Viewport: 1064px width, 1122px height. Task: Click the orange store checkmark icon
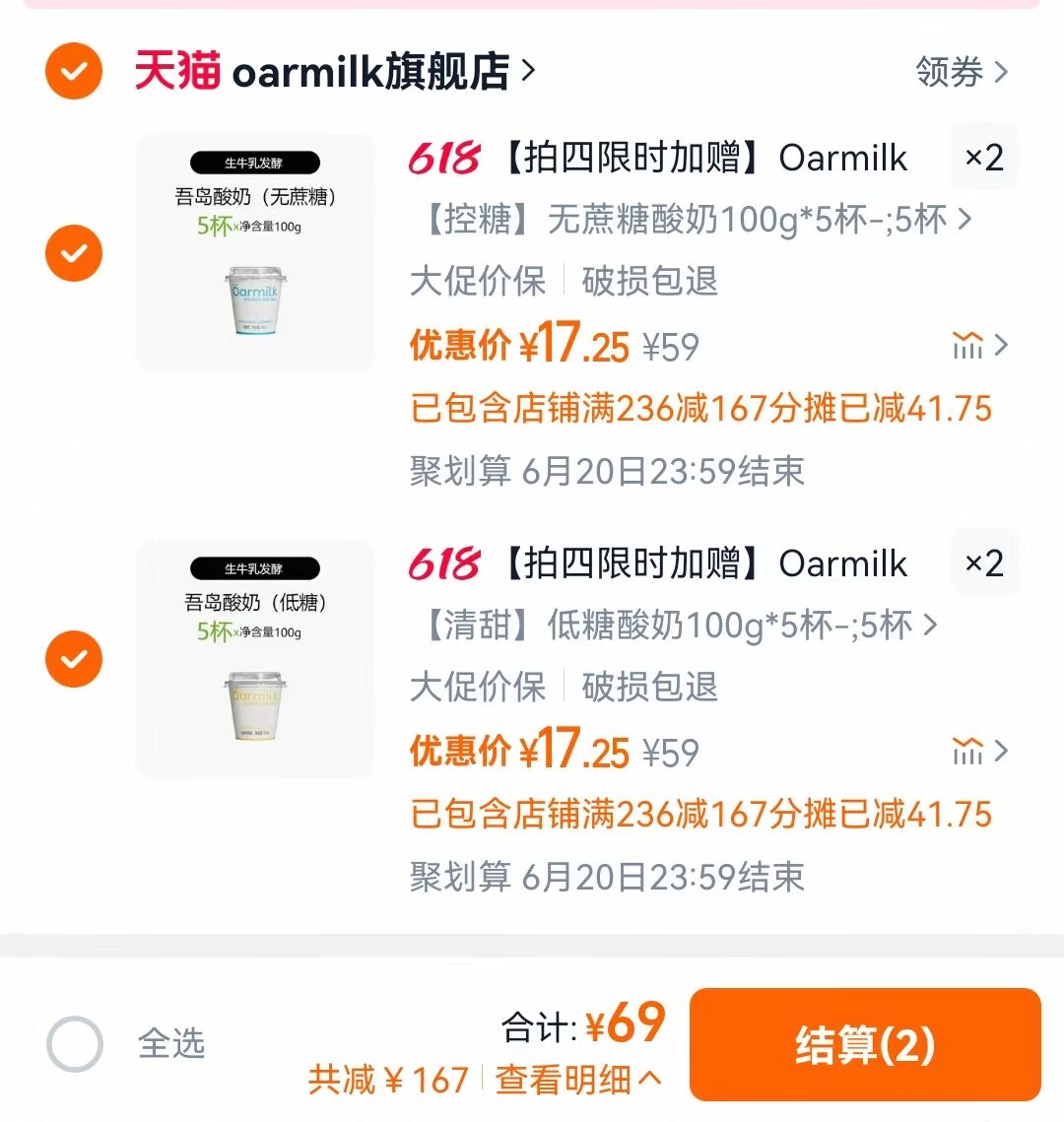click(x=73, y=72)
